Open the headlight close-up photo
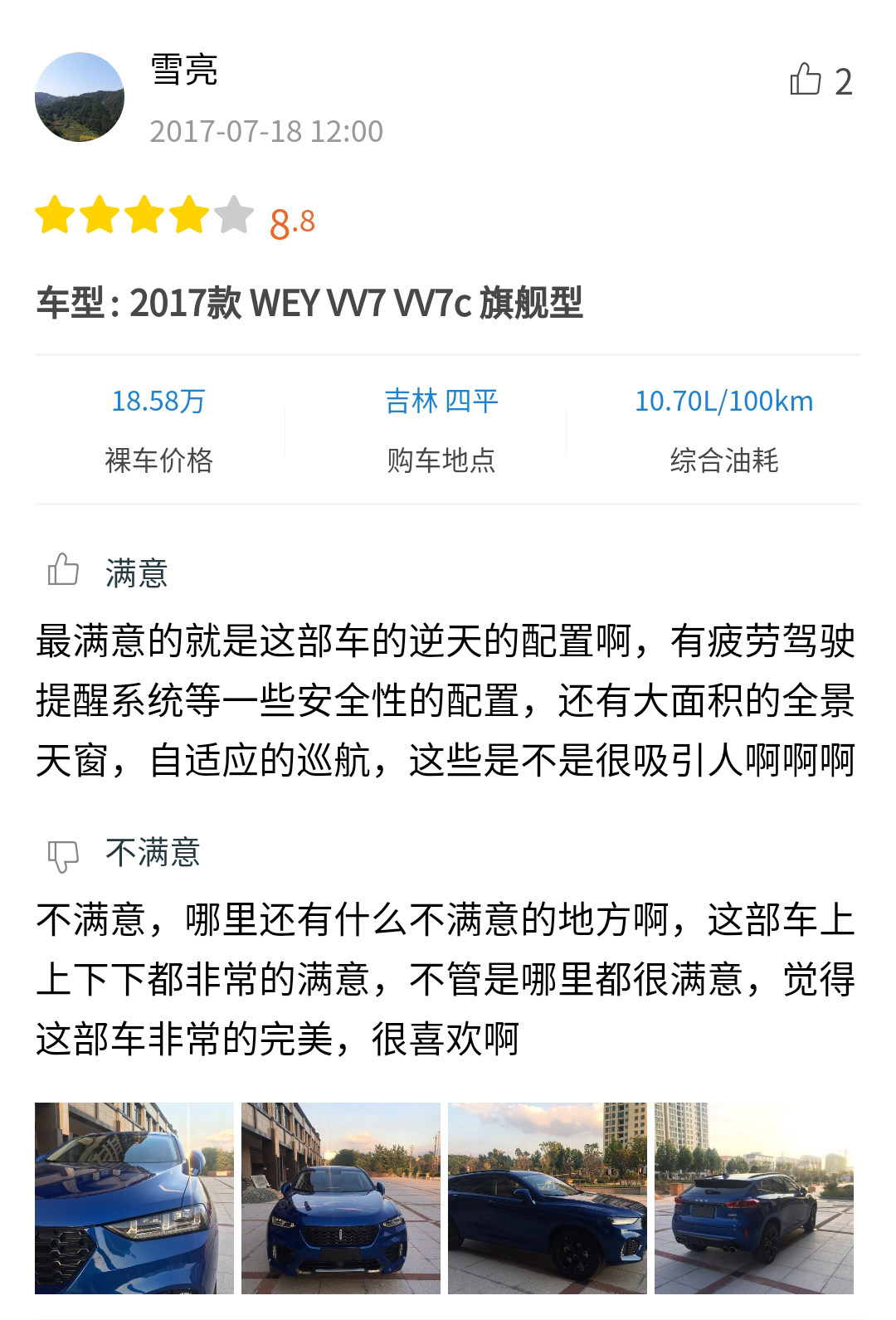 point(134,1197)
